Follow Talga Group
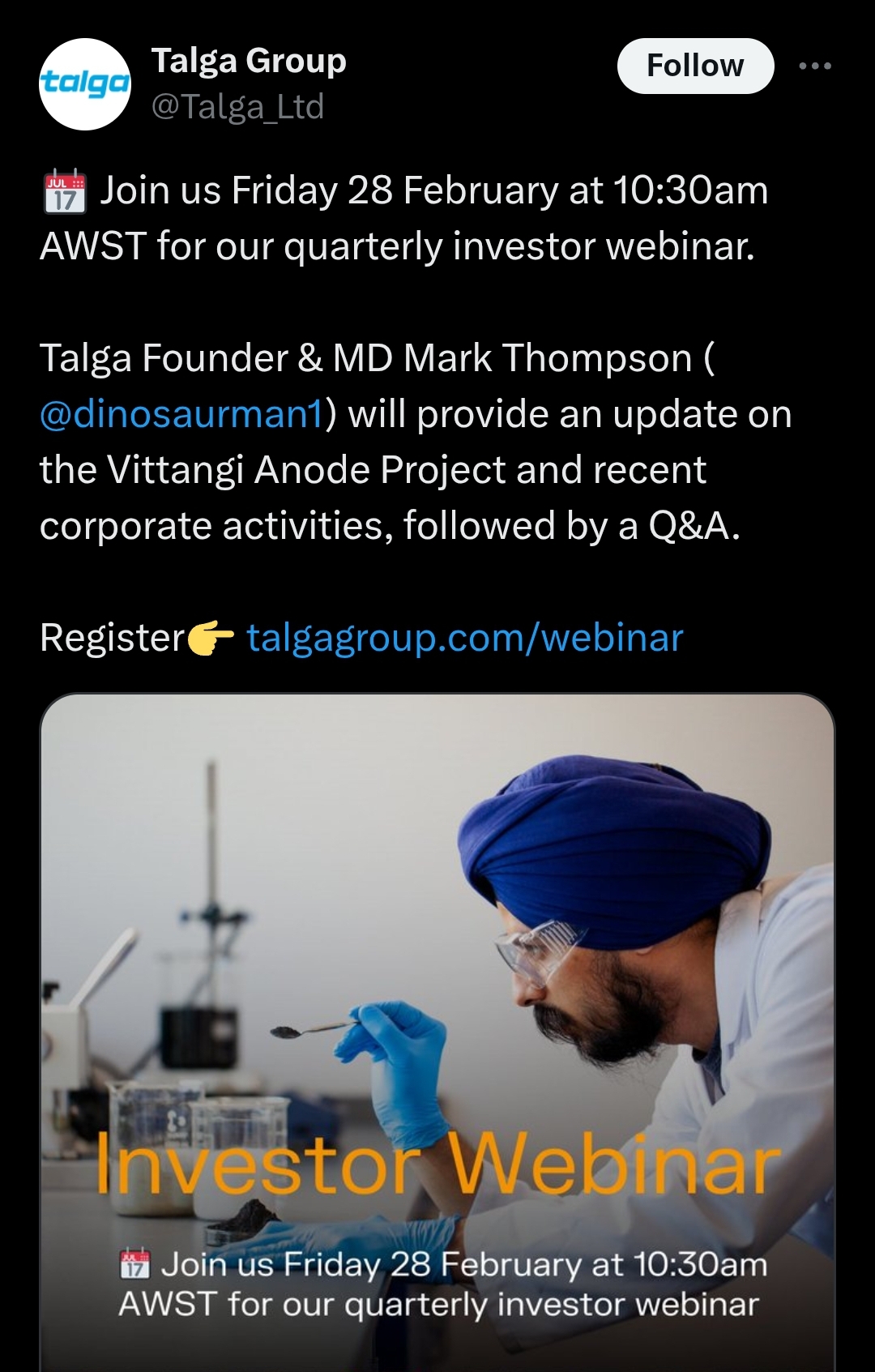This screenshot has height=1372, width=875. click(694, 66)
